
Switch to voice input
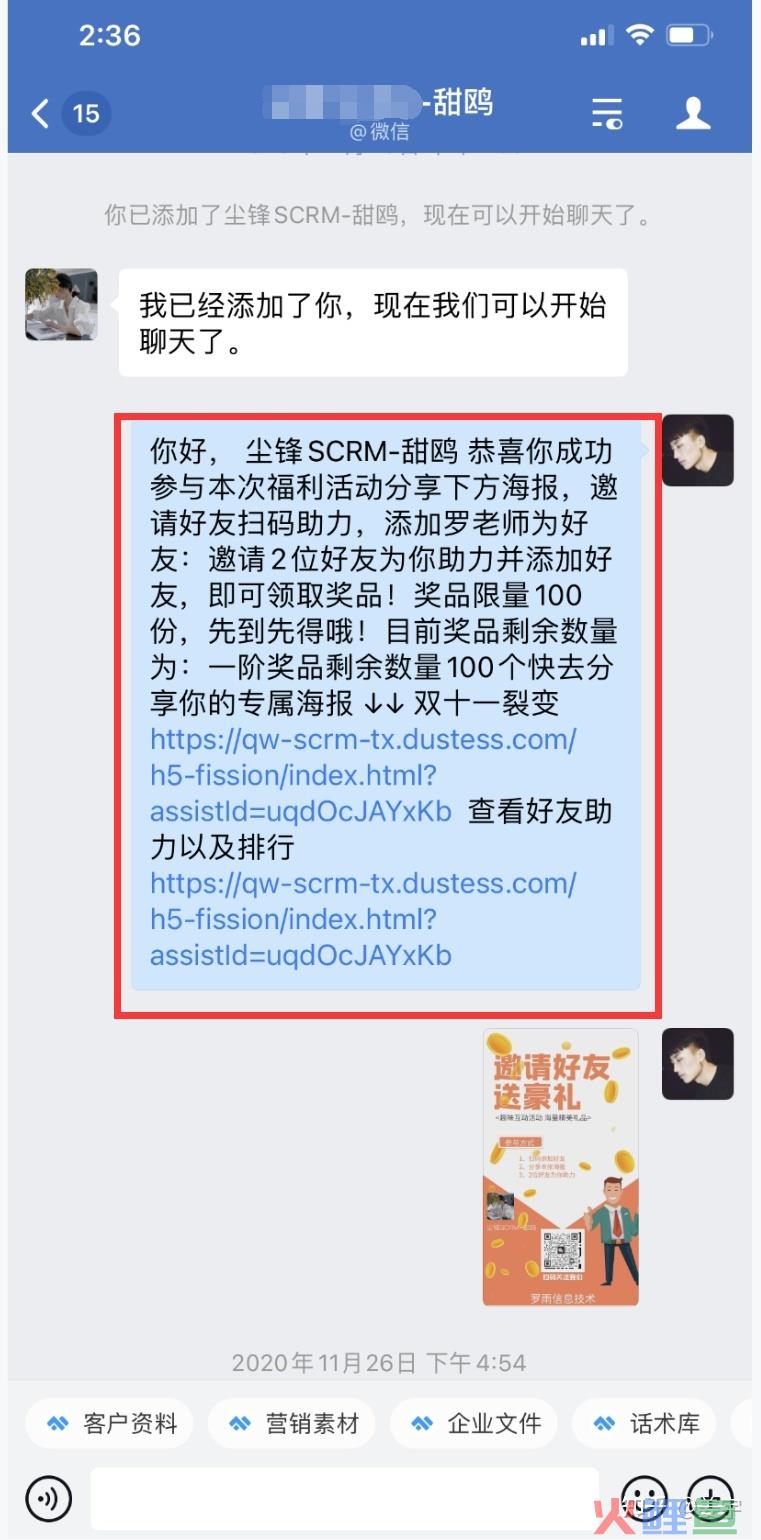click(x=48, y=1498)
